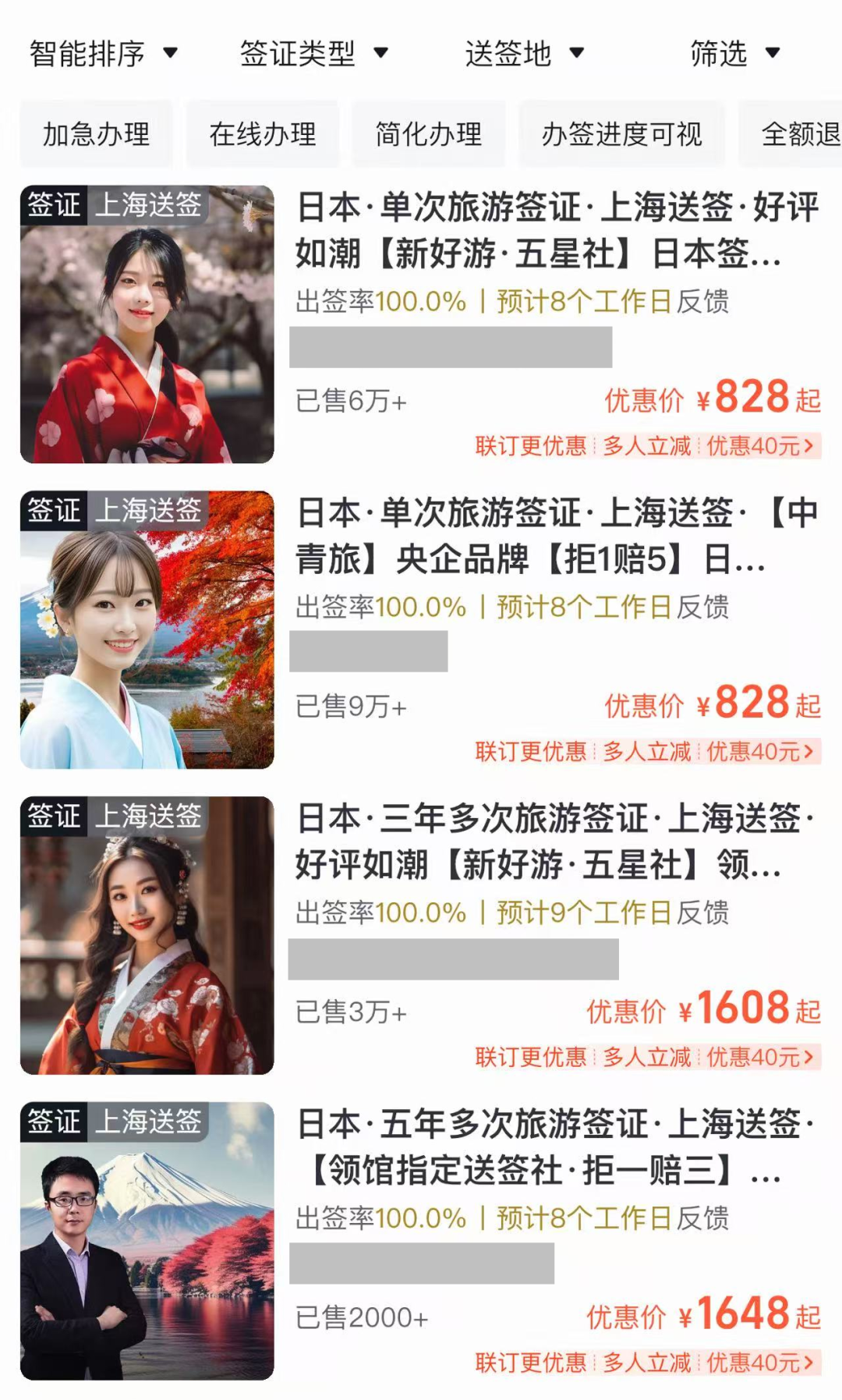View the five-year multiple-entry visa at ¥1648

421,1241
